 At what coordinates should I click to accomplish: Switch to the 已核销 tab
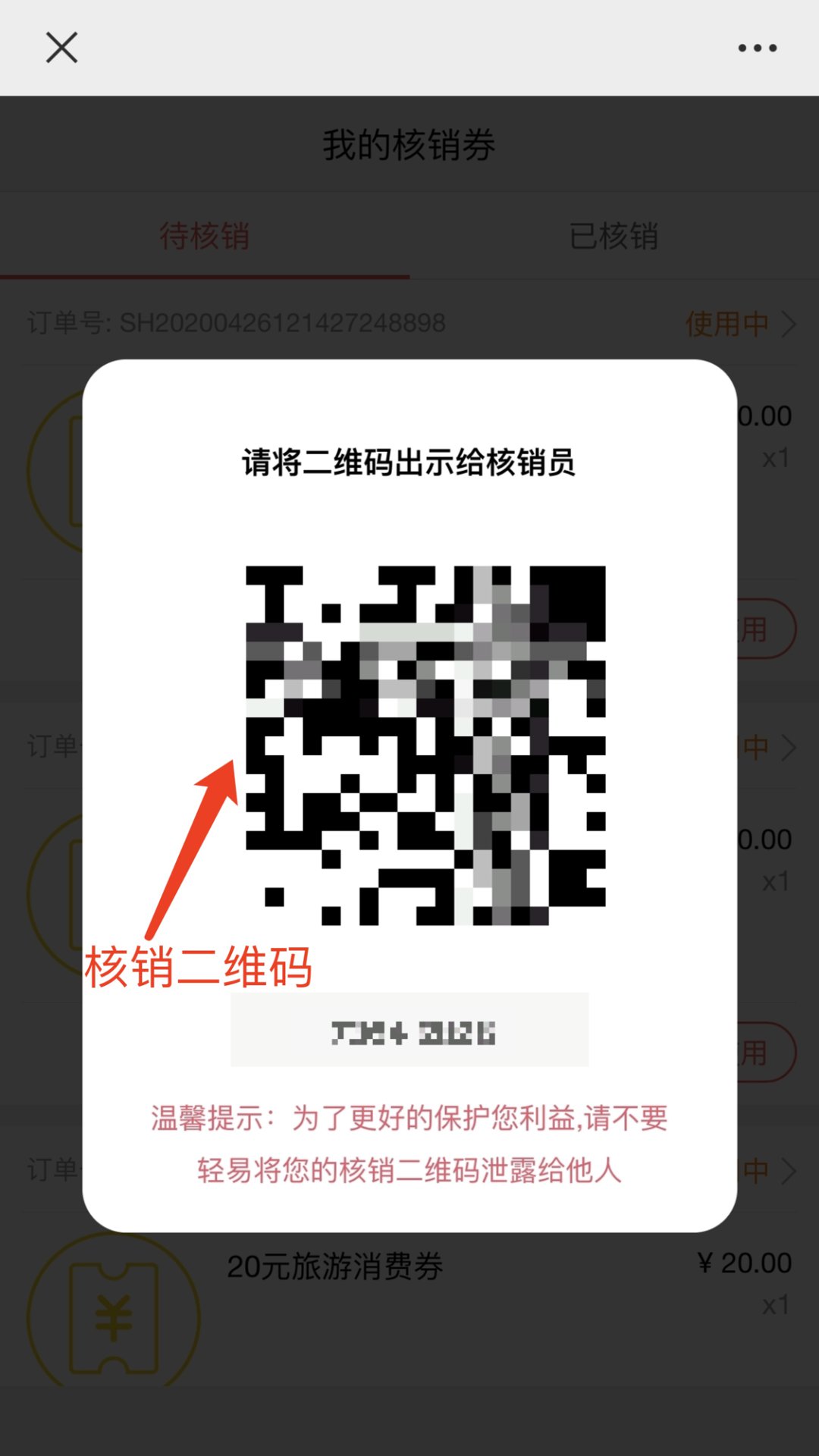[x=613, y=236]
